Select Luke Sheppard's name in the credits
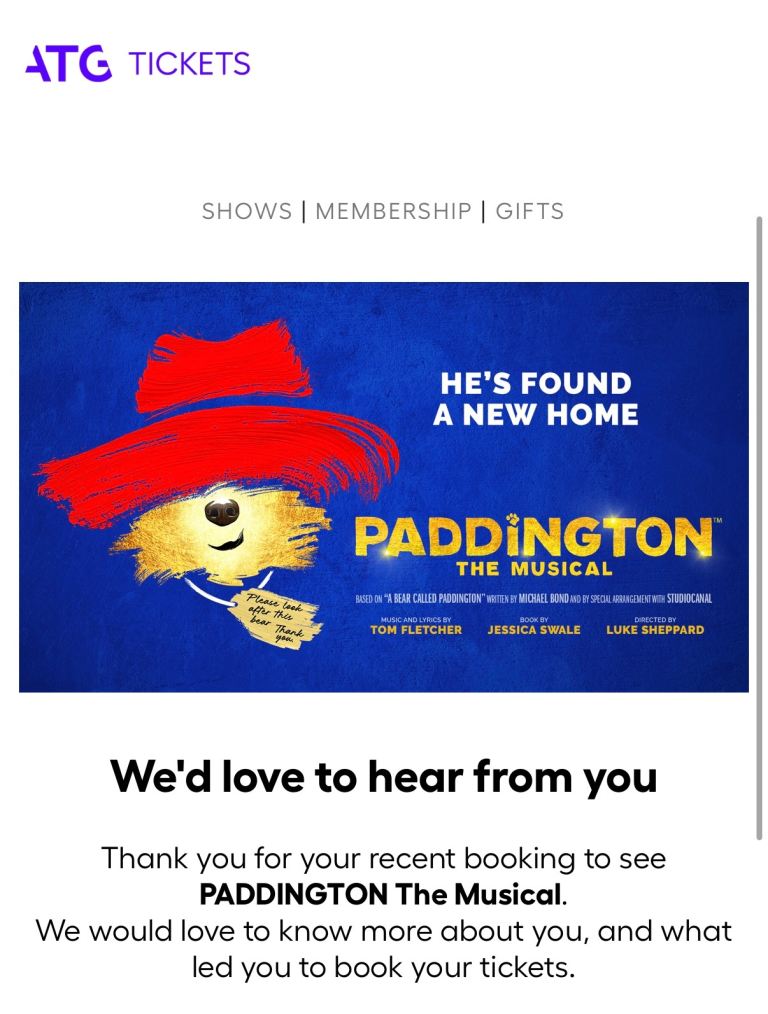This screenshot has width=768, height=1014. [x=655, y=630]
